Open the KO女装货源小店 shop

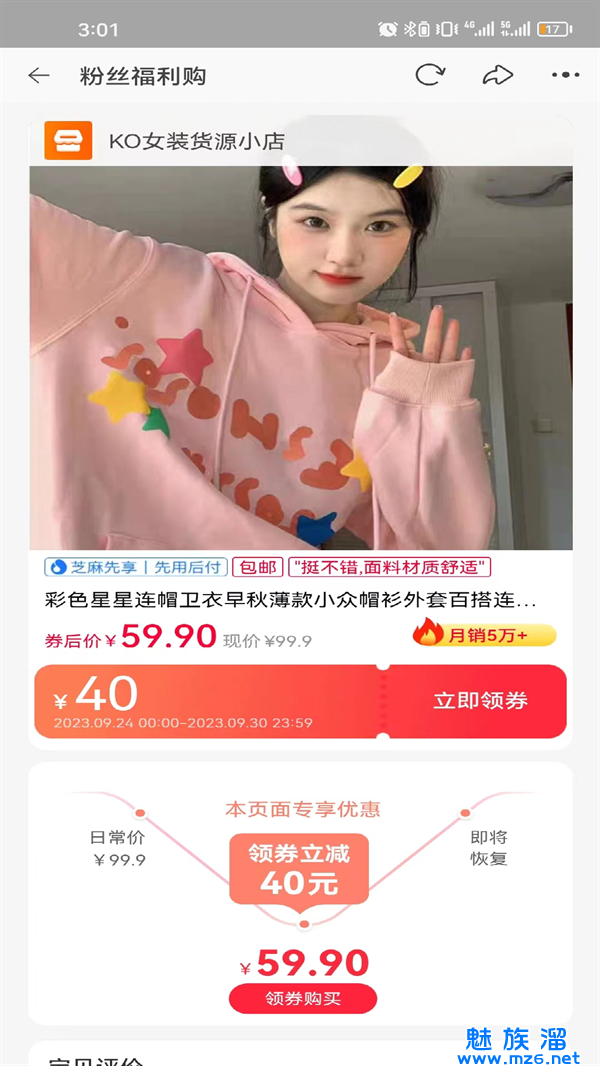196,141
